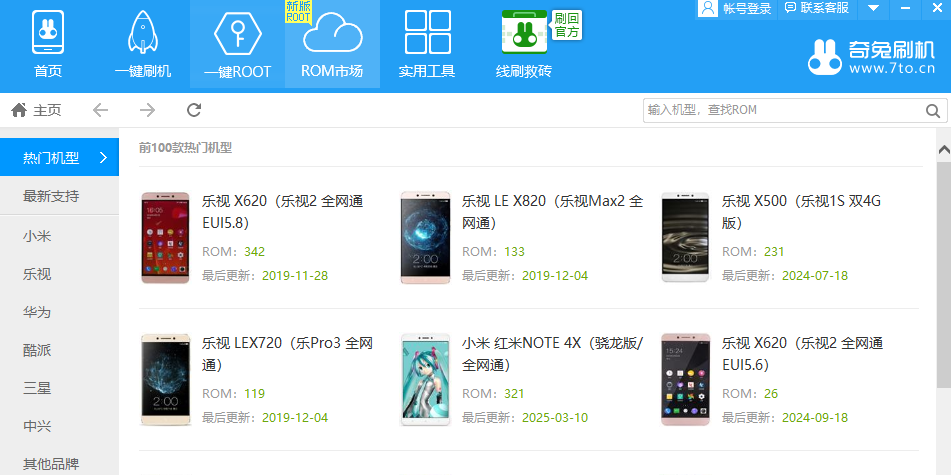The image size is (951, 475).
Task: Choose the 华为 brand category
Action: click(37, 312)
